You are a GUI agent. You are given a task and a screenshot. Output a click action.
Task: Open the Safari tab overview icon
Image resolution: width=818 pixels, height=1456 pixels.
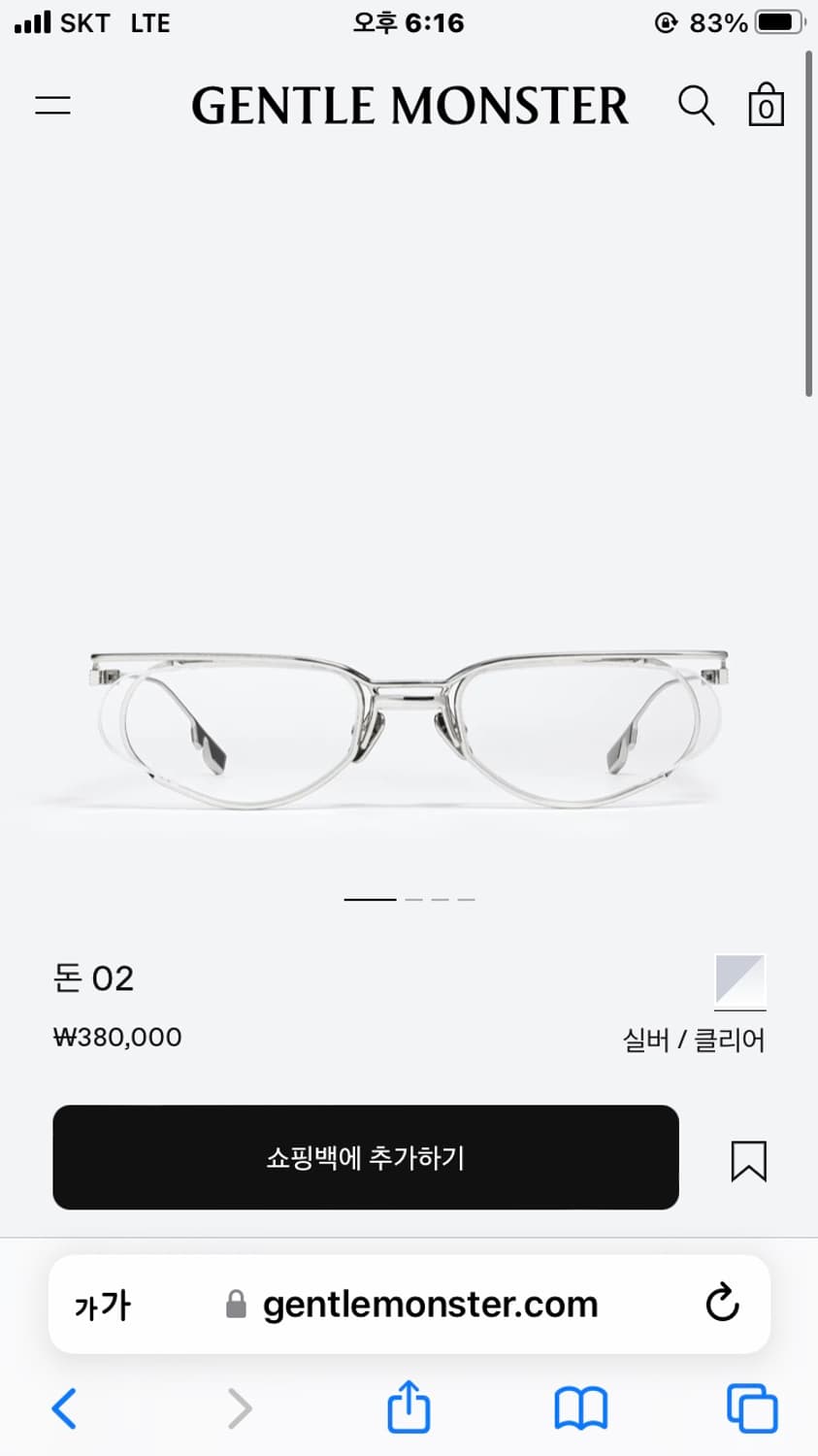(752, 1409)
